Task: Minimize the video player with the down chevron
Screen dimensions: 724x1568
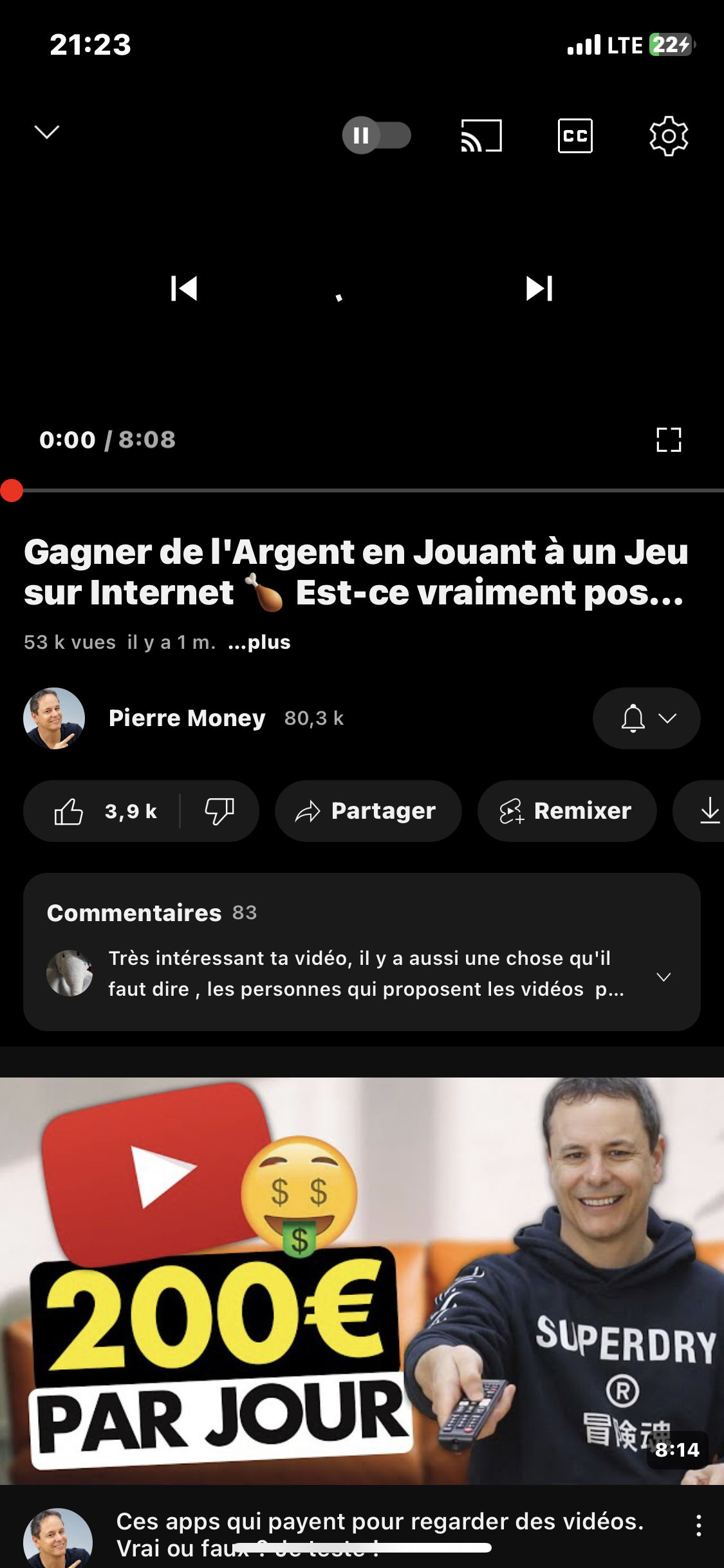Action: click(x=46, y=133)
